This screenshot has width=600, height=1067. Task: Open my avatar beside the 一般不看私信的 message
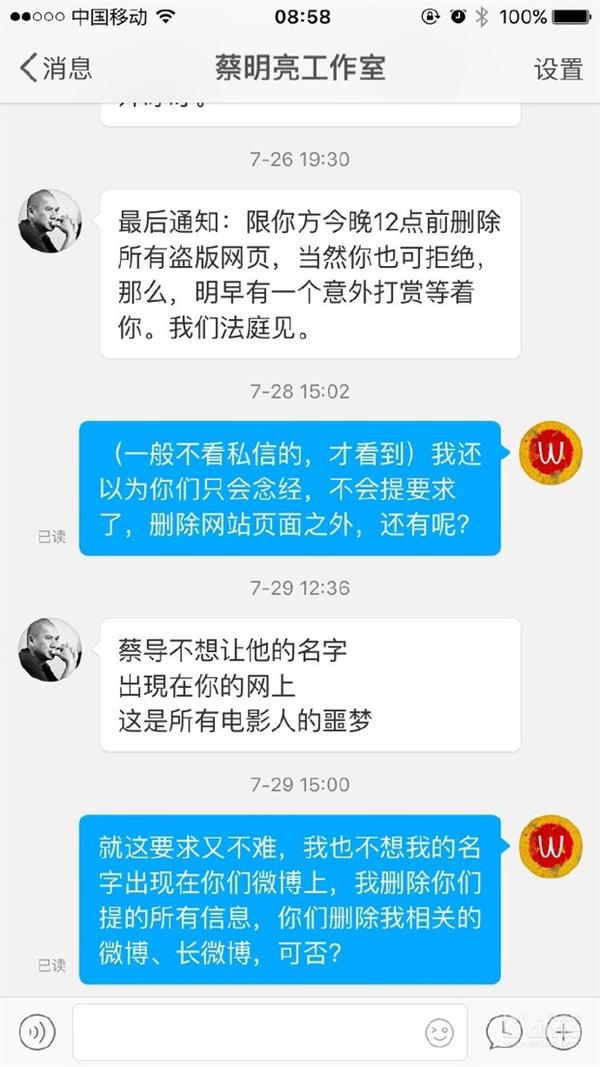(x=552, y=451)
